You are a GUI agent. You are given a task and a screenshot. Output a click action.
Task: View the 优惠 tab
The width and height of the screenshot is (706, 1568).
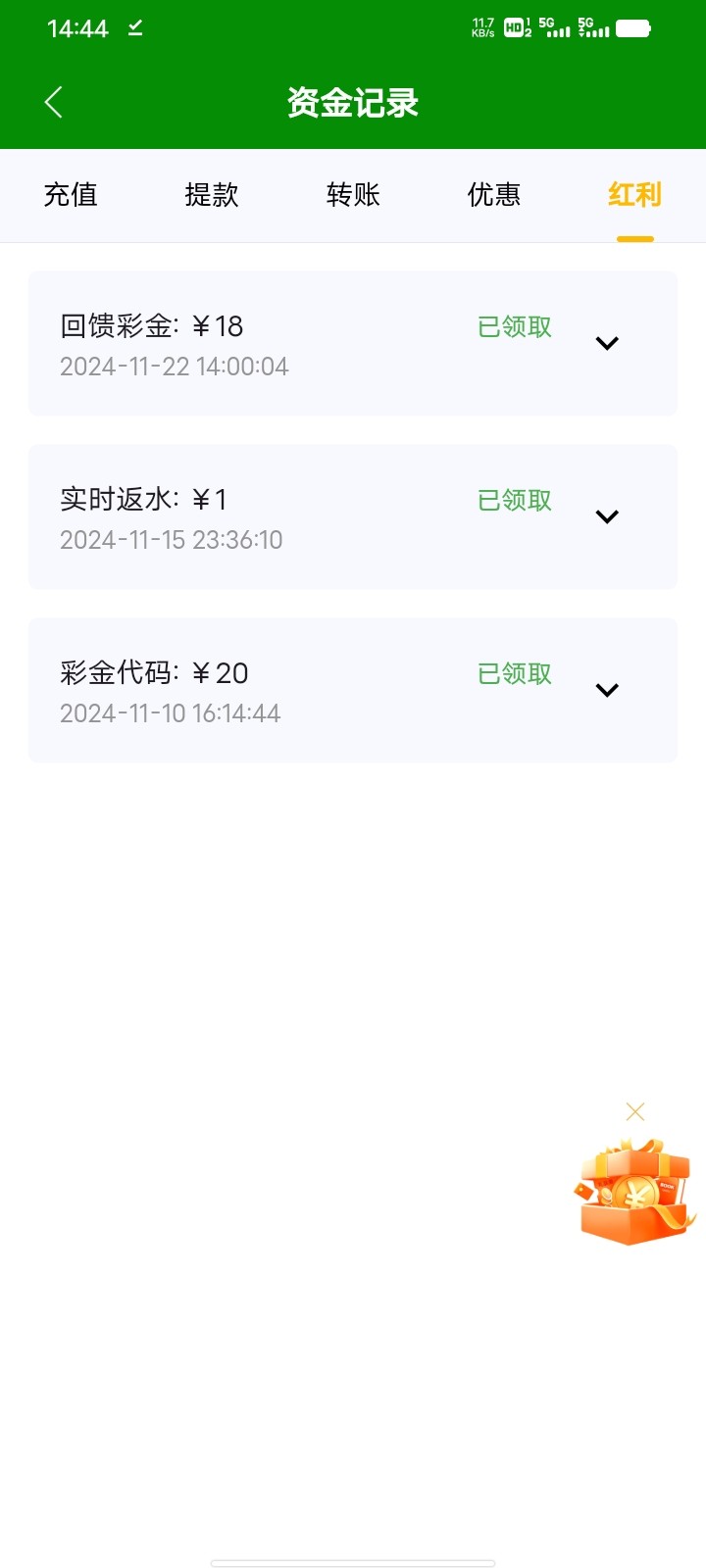494,195
